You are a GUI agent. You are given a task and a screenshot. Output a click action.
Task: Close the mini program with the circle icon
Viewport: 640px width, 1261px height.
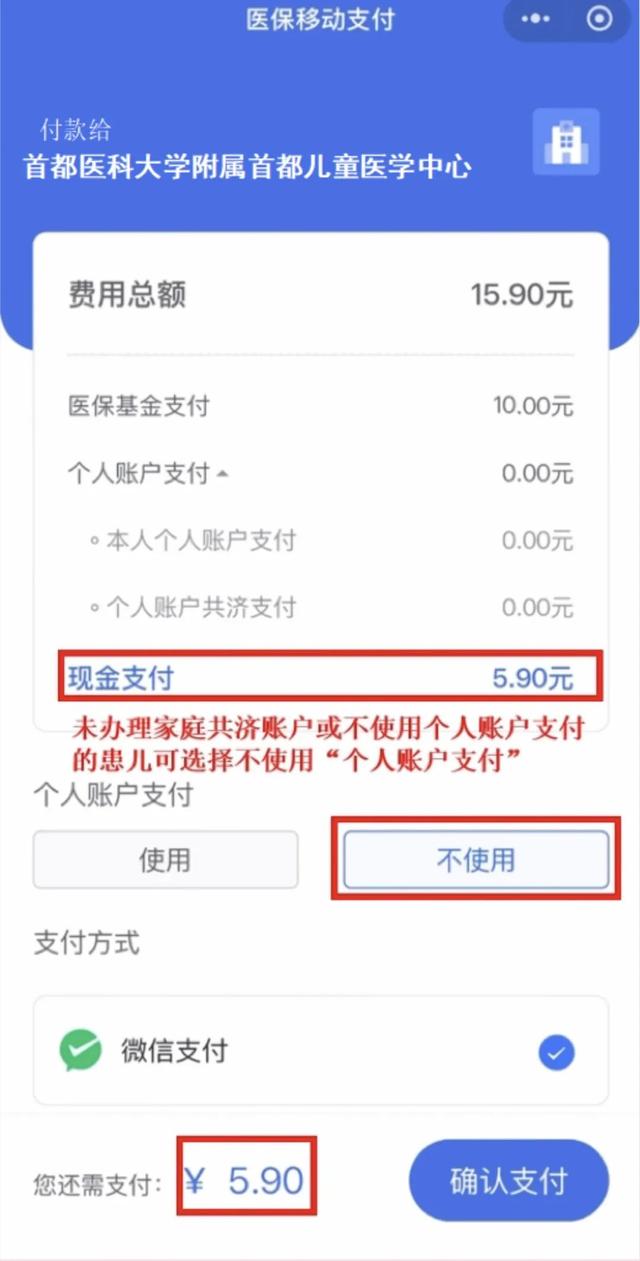(599, 19)
